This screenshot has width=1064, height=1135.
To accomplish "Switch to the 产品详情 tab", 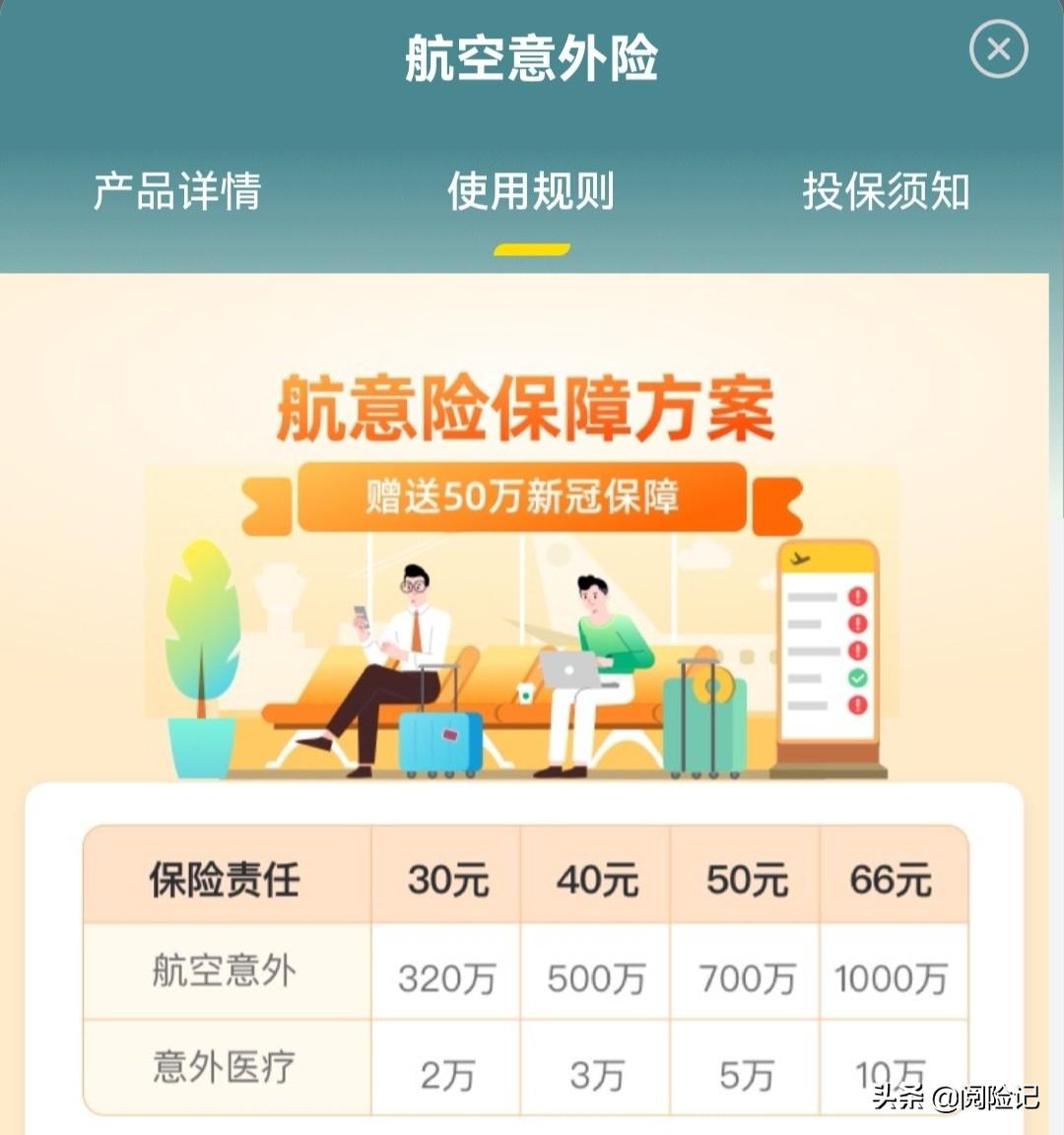I will (177, 191).
